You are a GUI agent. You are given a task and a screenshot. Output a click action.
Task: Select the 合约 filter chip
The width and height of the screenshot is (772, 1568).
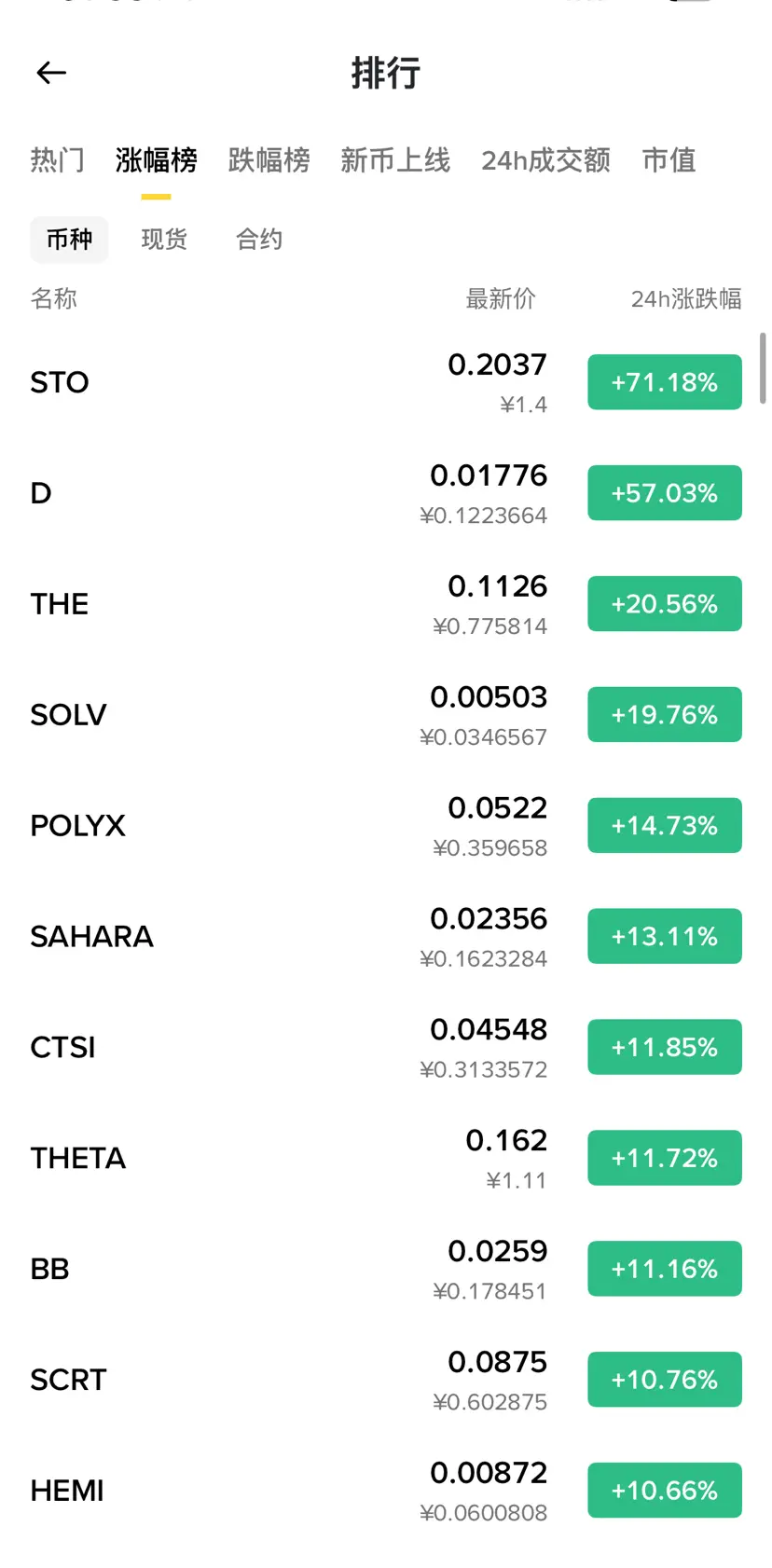coord(258,240)
